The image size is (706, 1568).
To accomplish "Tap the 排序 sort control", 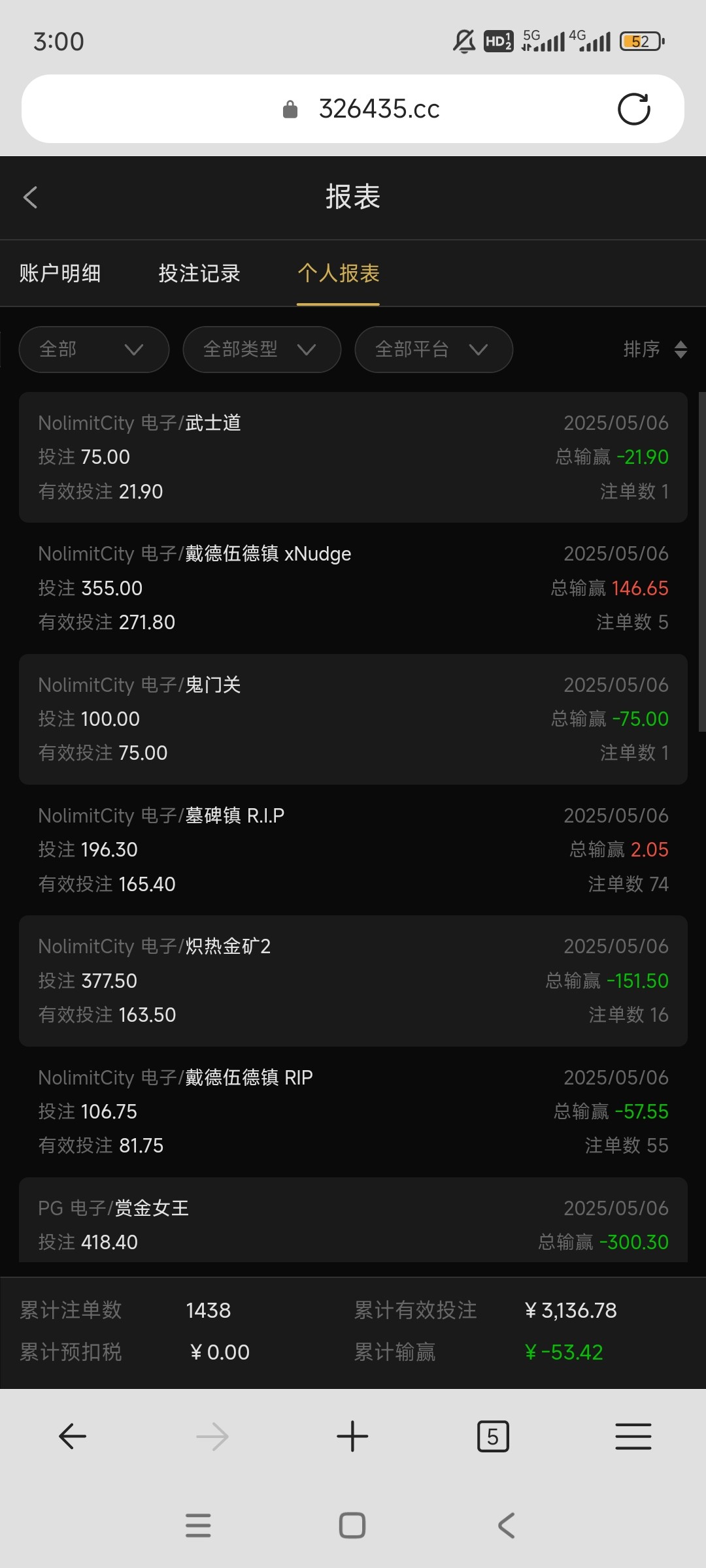I will click(x=654, y=350).
